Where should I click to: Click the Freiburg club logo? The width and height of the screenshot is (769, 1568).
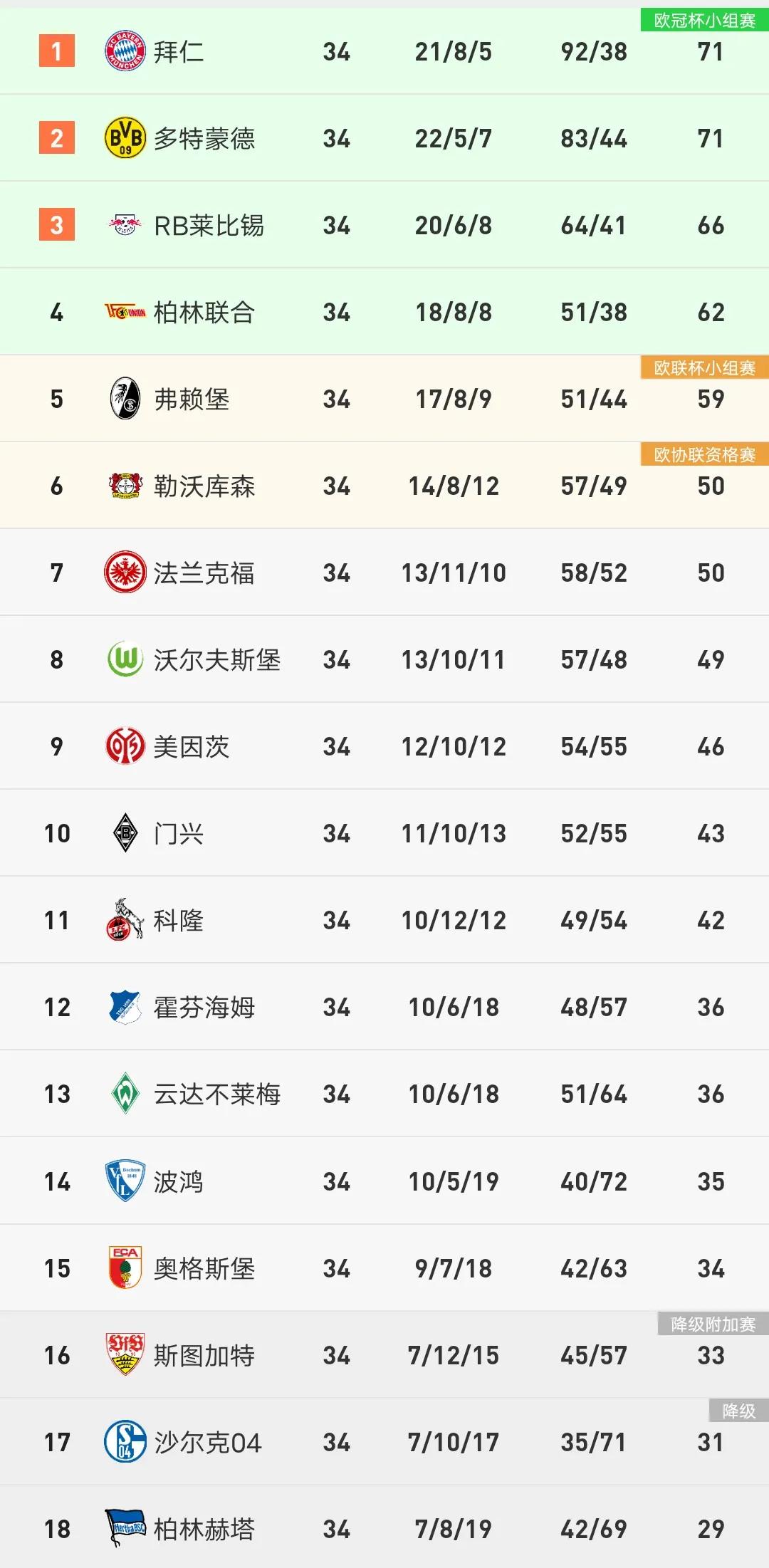(x=125, y=399)
